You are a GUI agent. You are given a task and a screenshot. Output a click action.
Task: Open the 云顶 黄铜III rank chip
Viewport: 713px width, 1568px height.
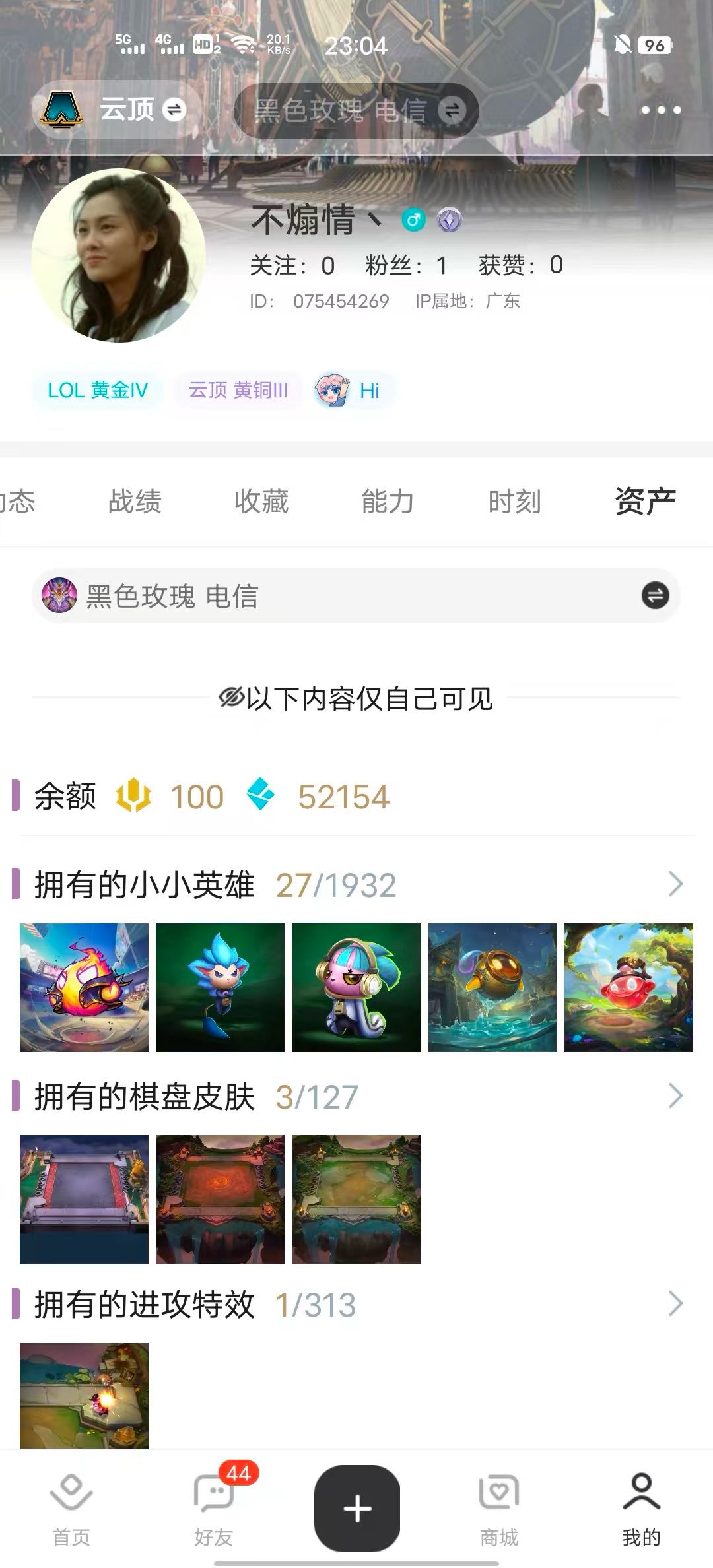coord(238,390)
